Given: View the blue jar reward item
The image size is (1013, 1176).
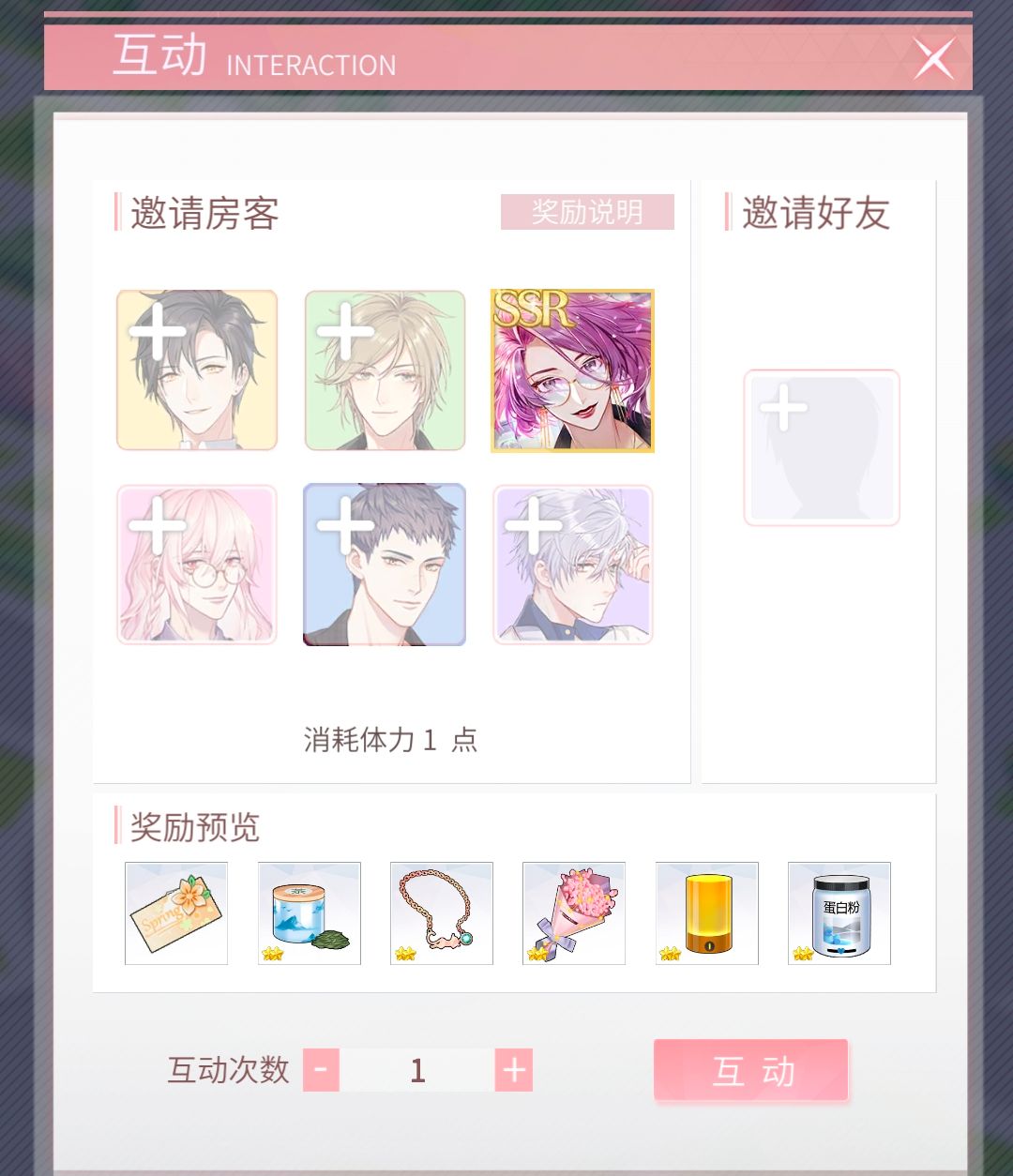Looking at the screenshot, I should 310,913.
